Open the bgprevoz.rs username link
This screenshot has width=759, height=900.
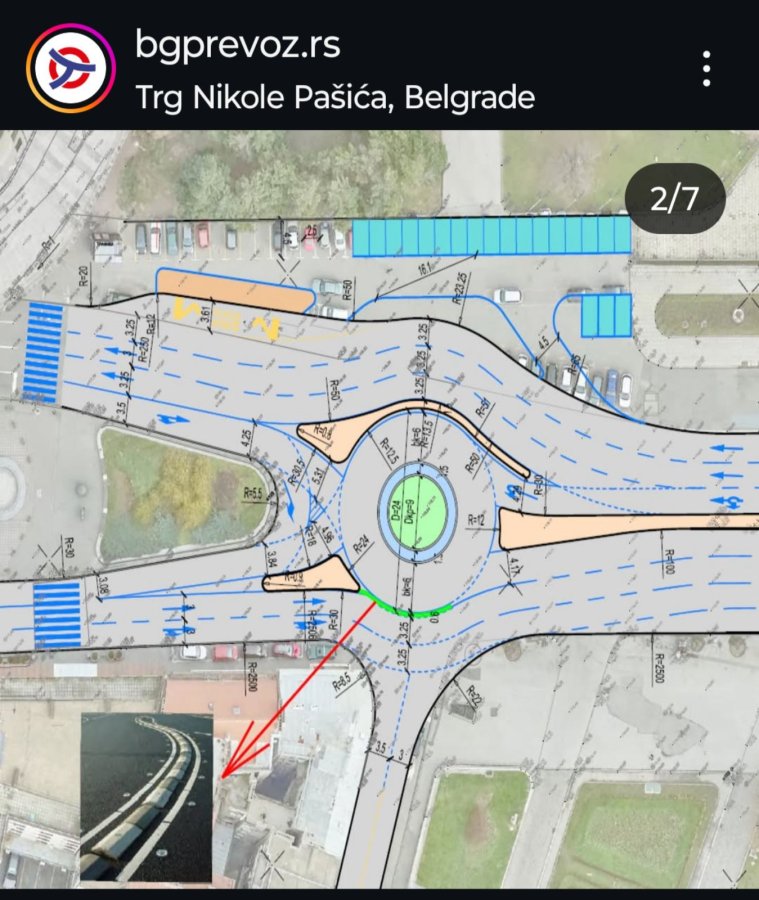coord(238,44)
